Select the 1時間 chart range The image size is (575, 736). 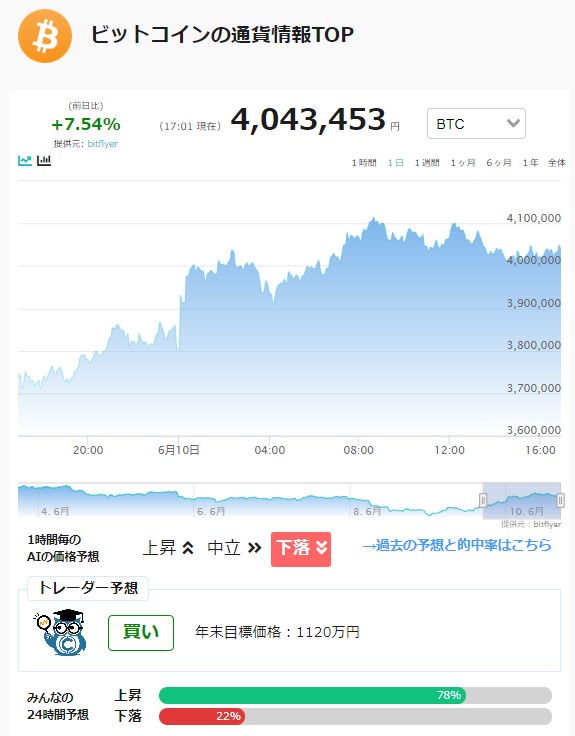364,163
